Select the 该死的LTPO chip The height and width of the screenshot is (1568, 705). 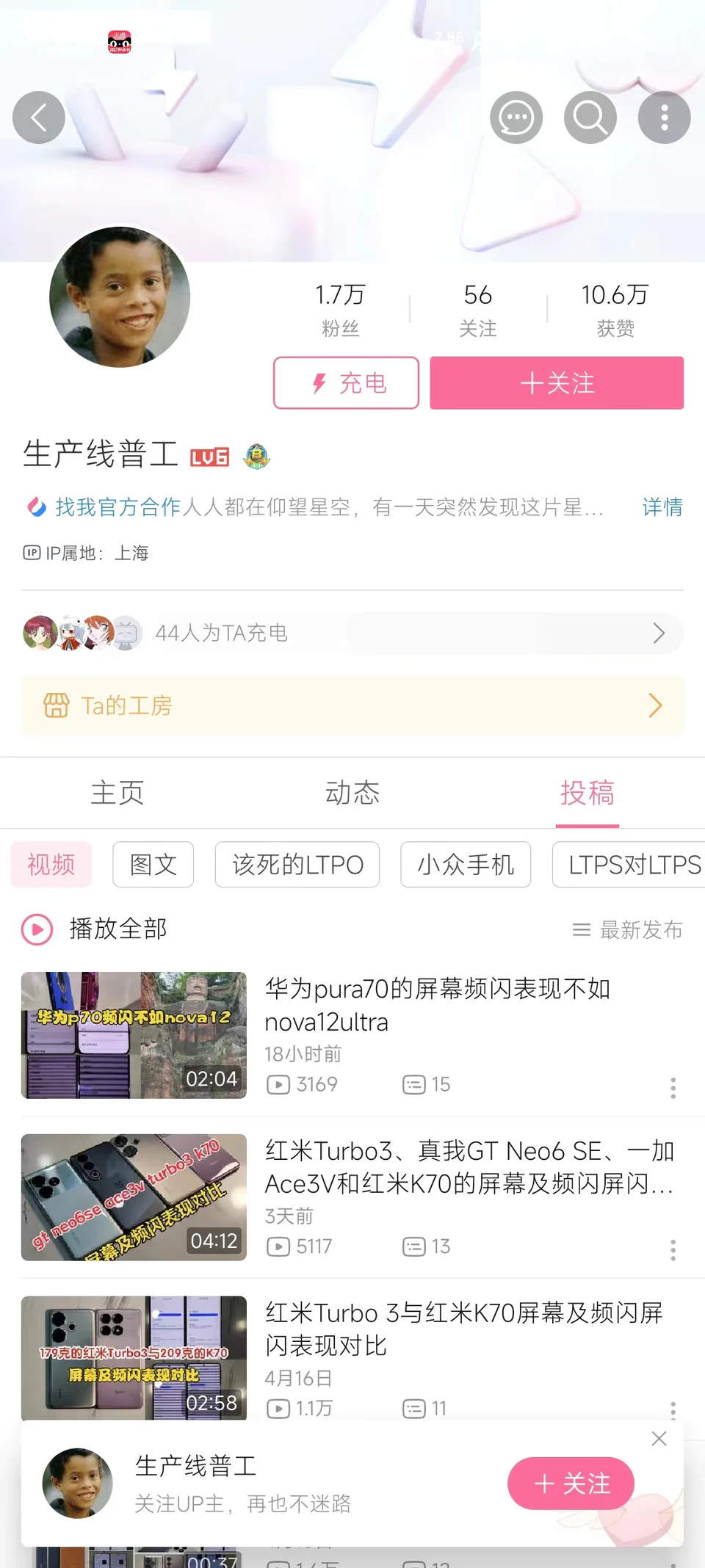(297, 865)
